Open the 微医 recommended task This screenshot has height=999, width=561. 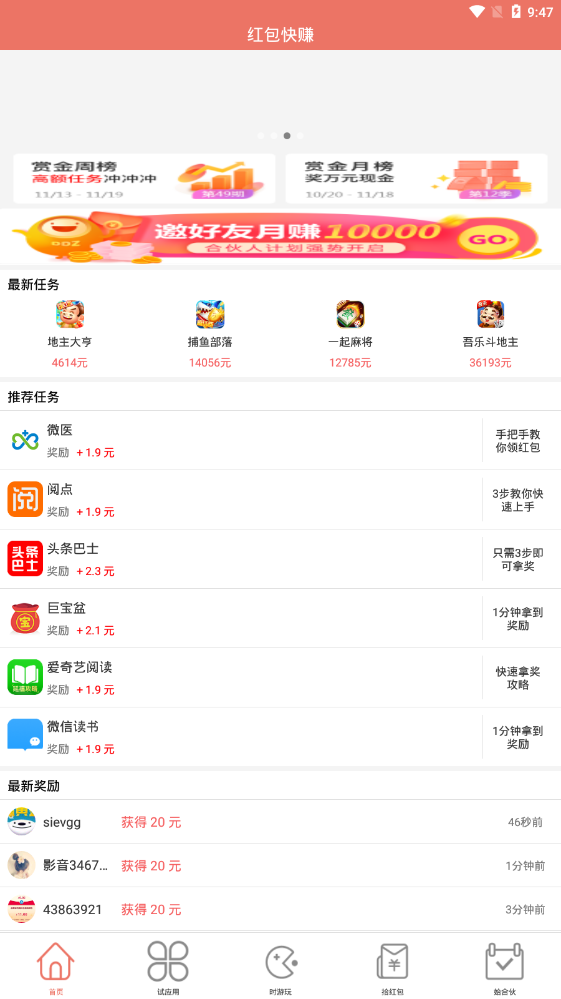point(241,440)
